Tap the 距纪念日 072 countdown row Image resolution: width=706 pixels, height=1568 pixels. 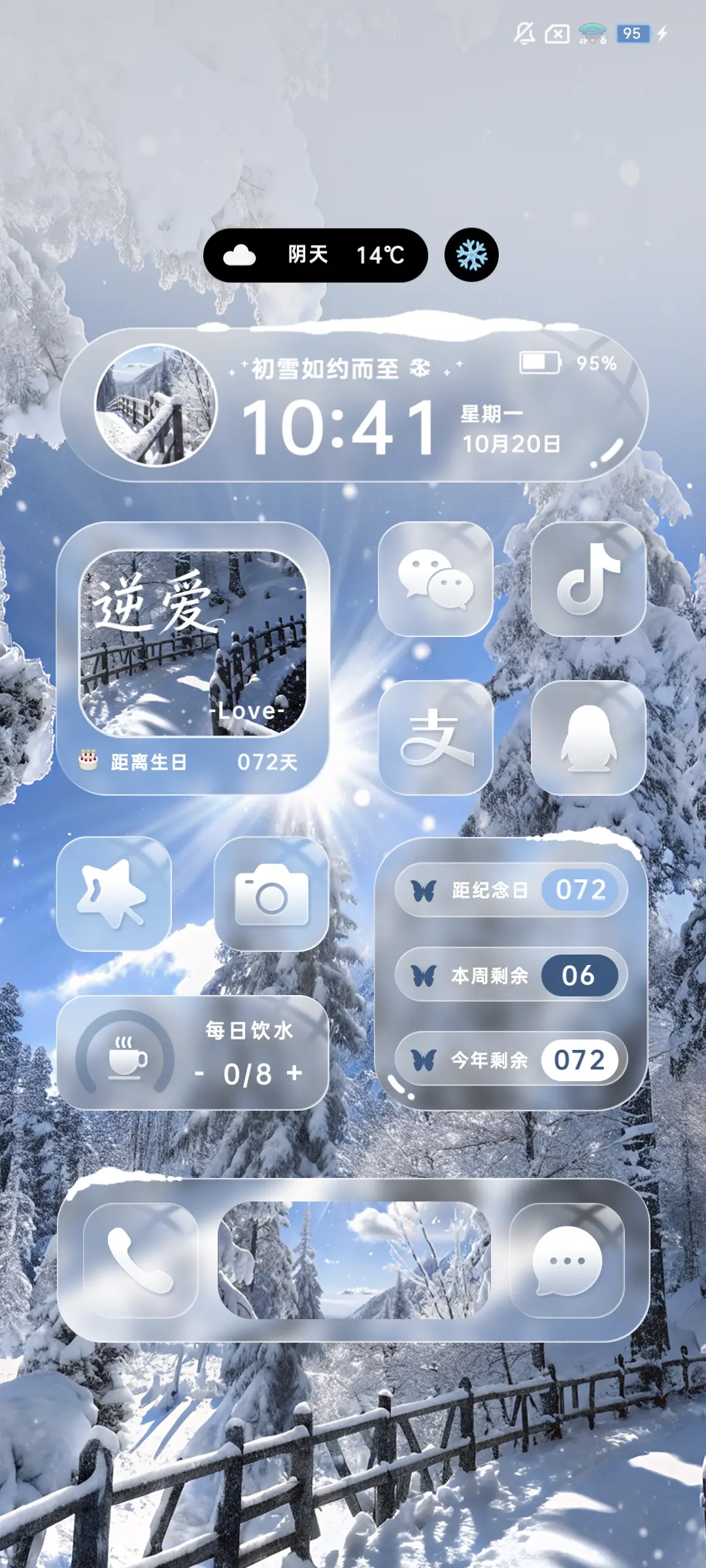pyautogui.click(x=512, y=890)
